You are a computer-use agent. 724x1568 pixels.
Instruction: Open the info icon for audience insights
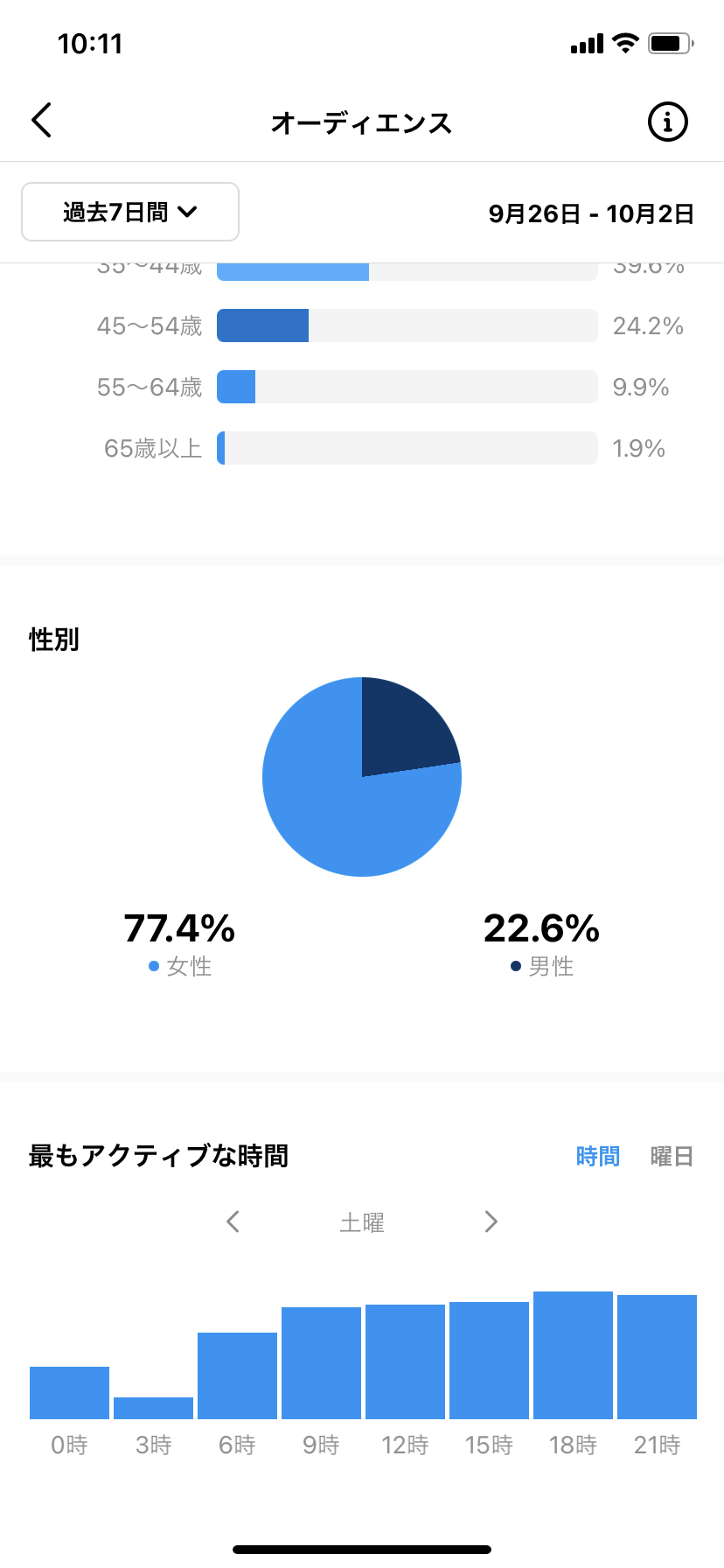667,122
